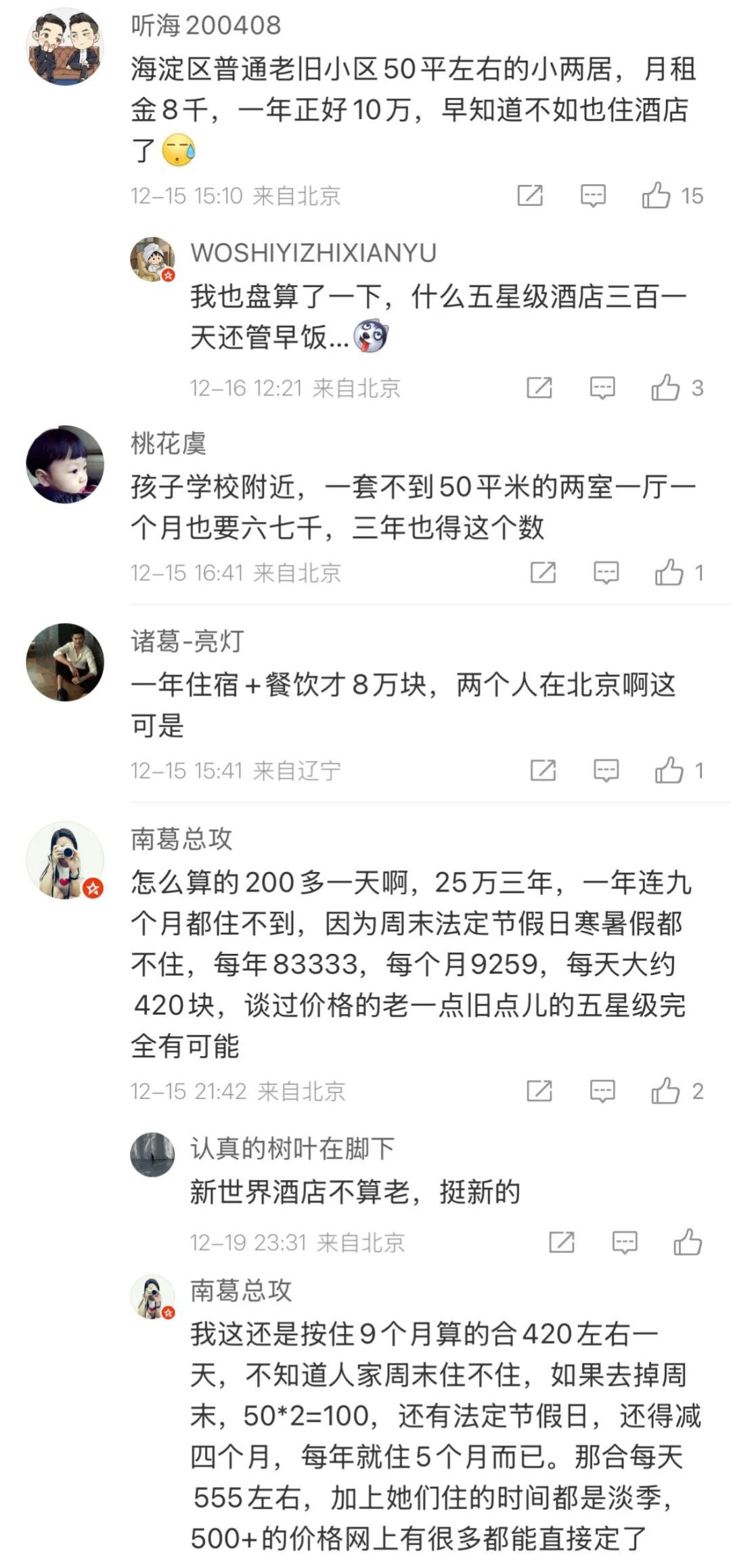Image resolution: width=731 pixels, height=1568 pixels.
Task: Like 诸葛-亮灯's comment
Action: click(669, 770)
